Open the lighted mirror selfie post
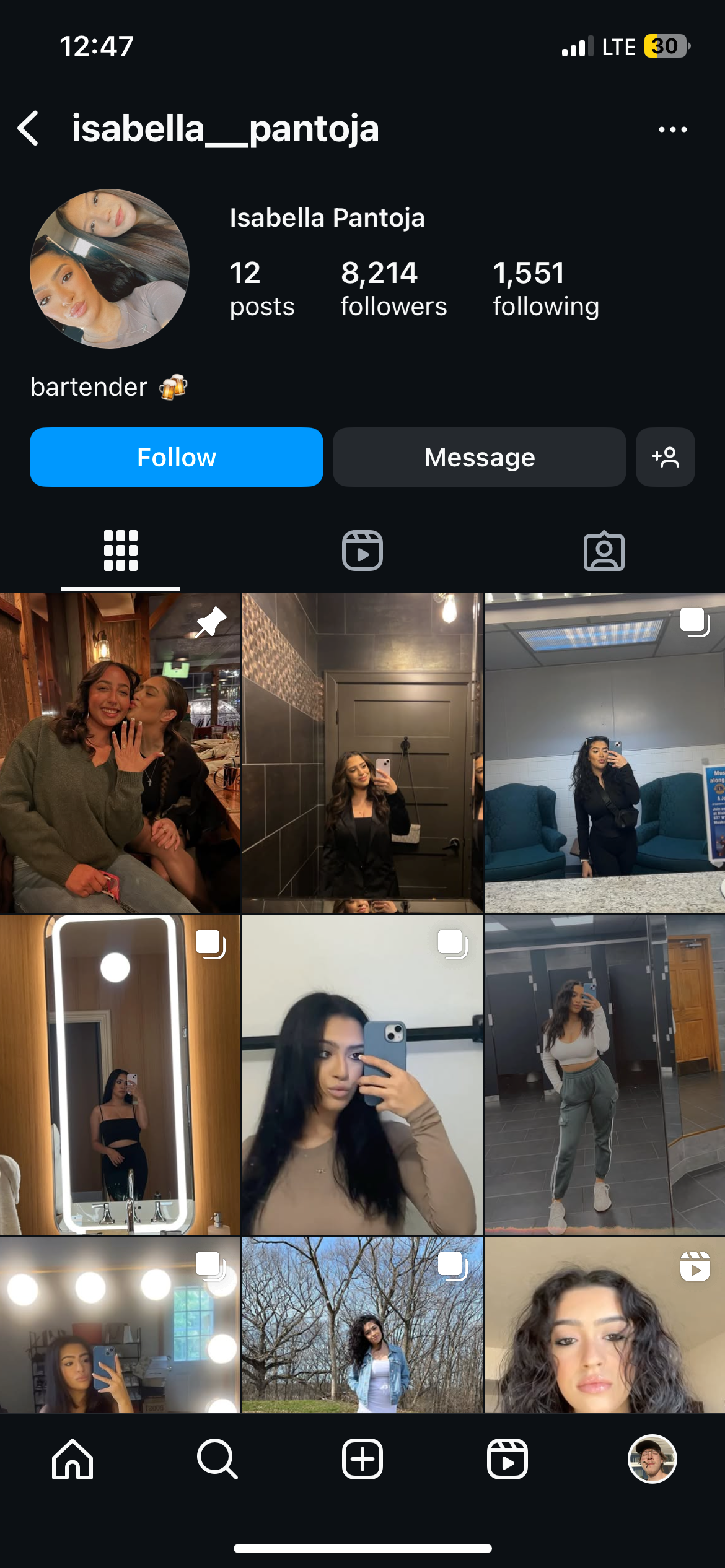Screen dimensions: 725x1568 [x=120, y=1074]
